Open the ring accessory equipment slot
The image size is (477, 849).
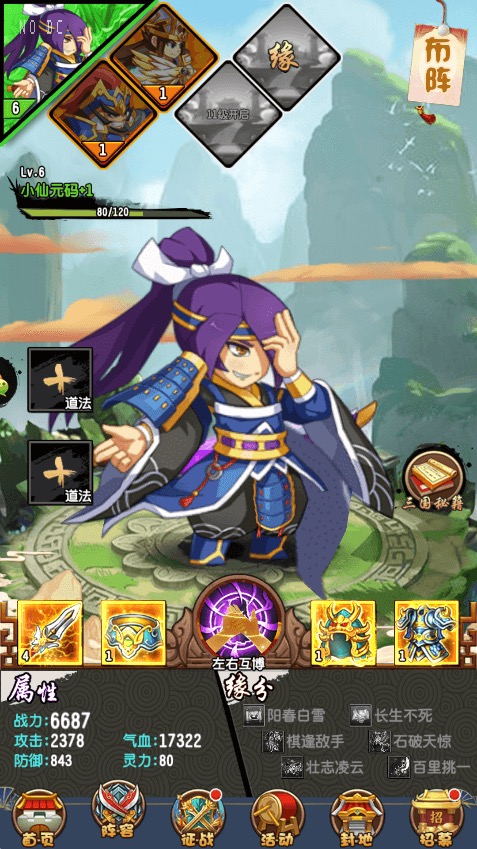click(x=133, y=632)
